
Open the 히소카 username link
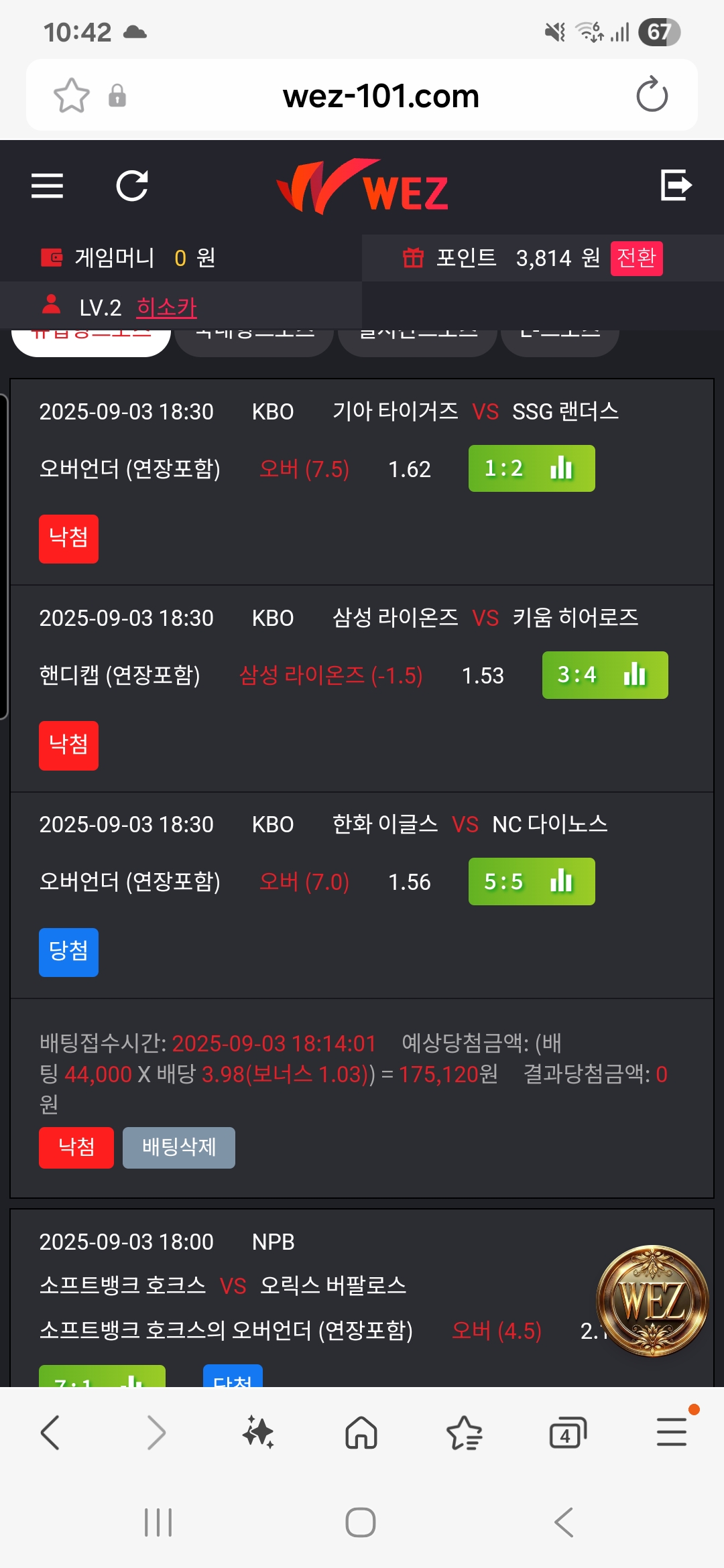pyautogui.click(x=166, y=308)
